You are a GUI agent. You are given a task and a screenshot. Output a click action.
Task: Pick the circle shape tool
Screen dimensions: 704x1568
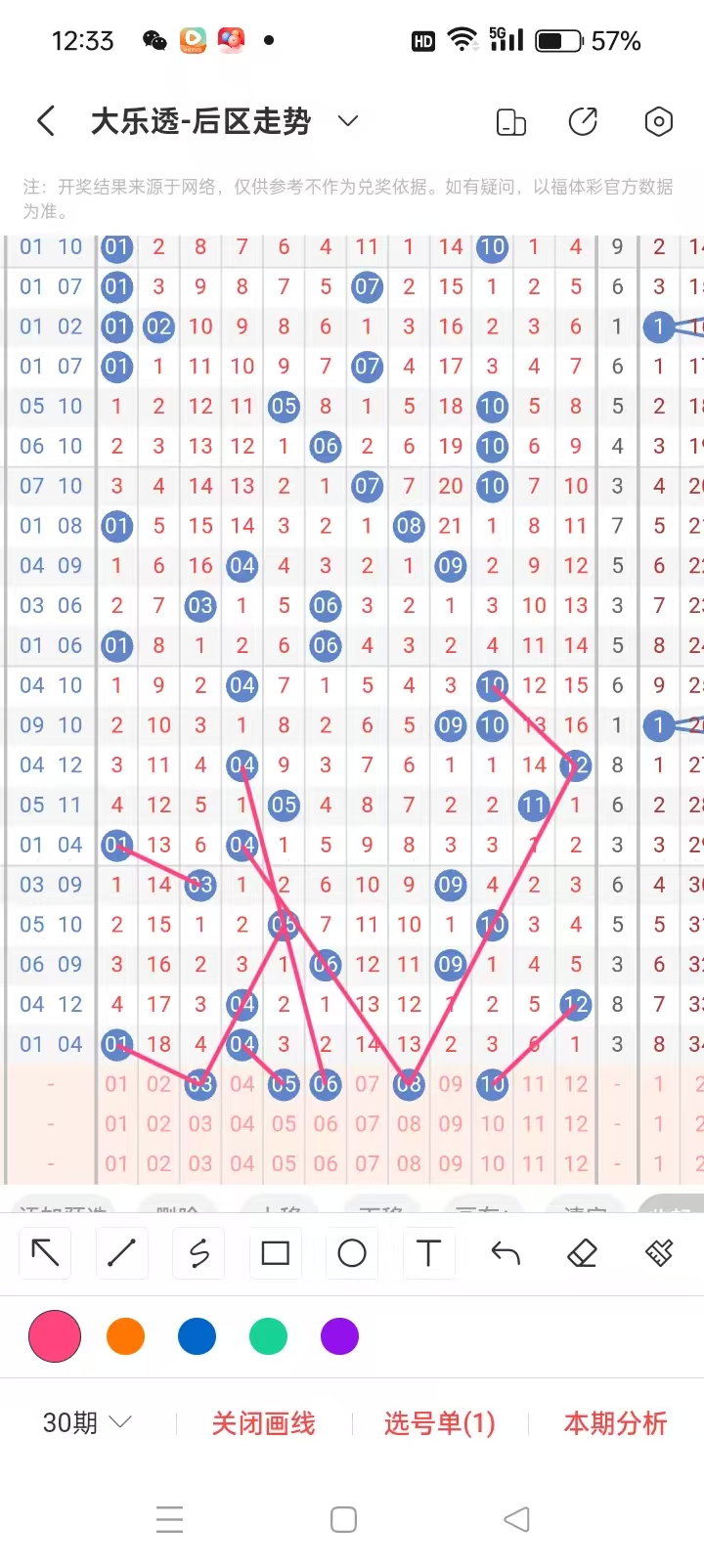[352, 1253]
